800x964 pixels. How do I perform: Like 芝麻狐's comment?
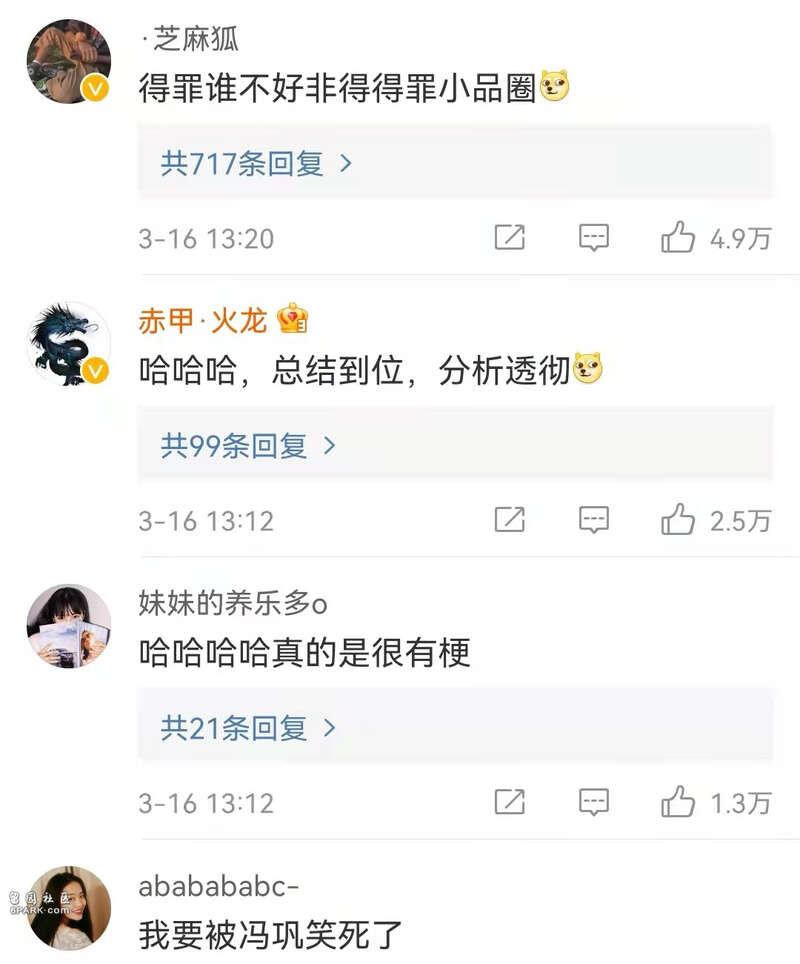click(x=678, y=238)
